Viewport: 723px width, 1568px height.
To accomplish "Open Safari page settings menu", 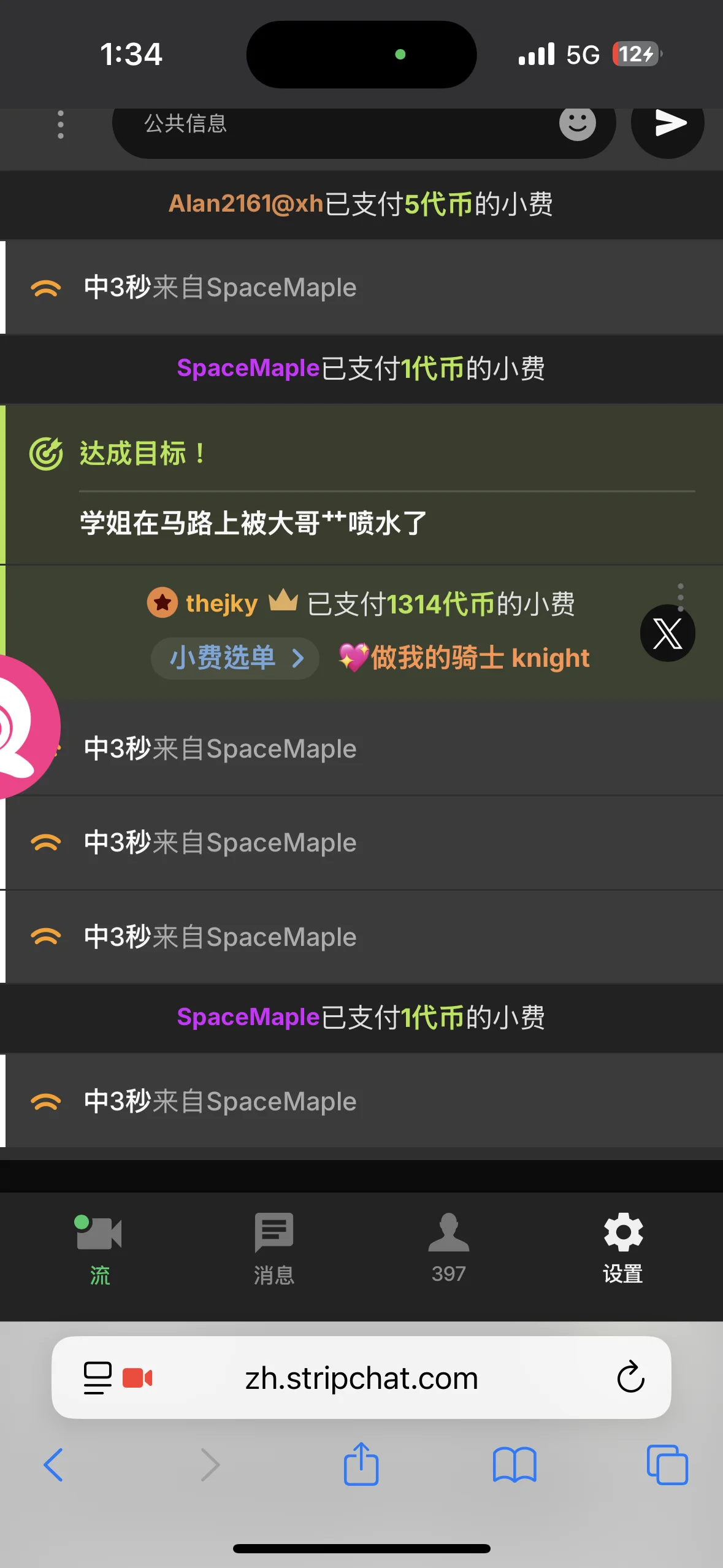I will point(98,1378).
